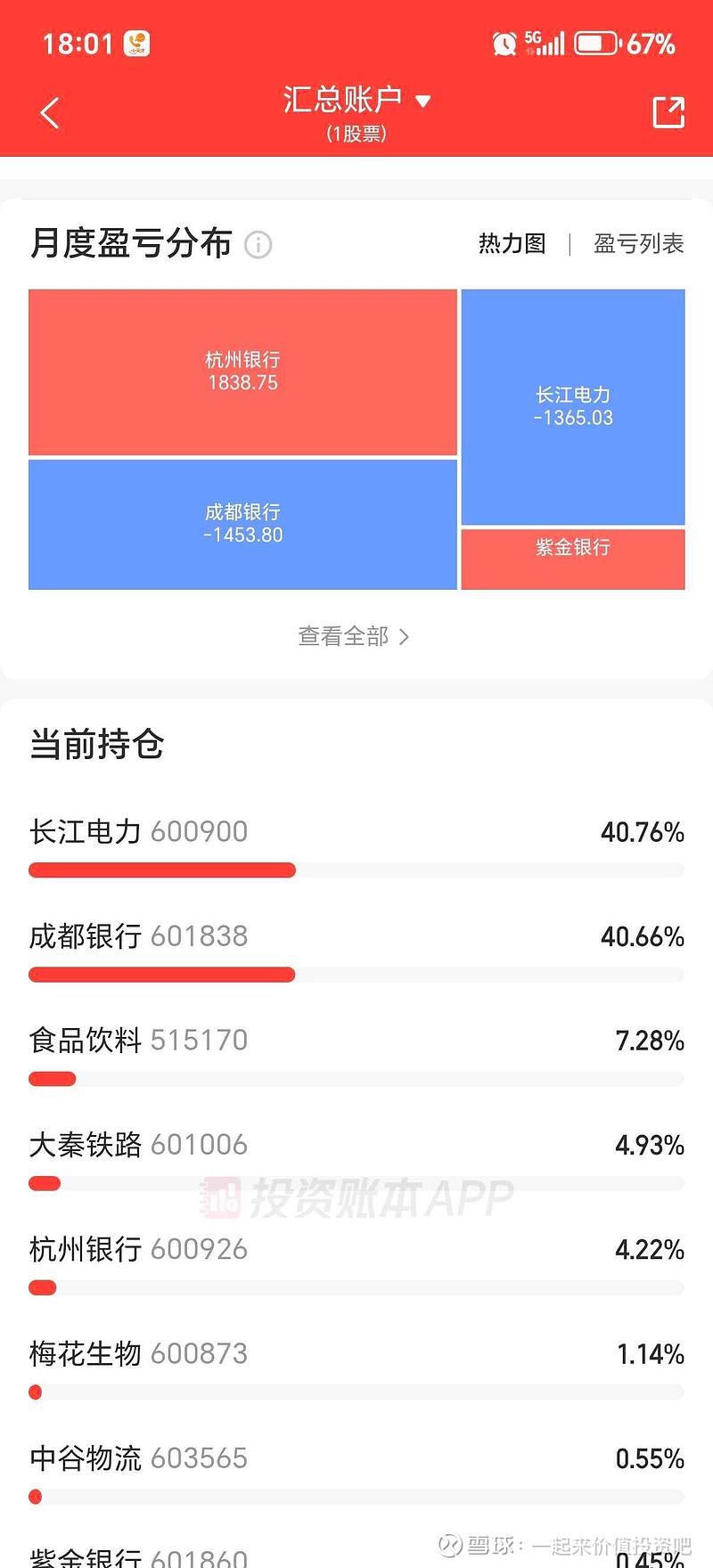Screen dimensions: 713x1568
Task: Toggle the battery indicator in status bar
Action: coord(594,42)
